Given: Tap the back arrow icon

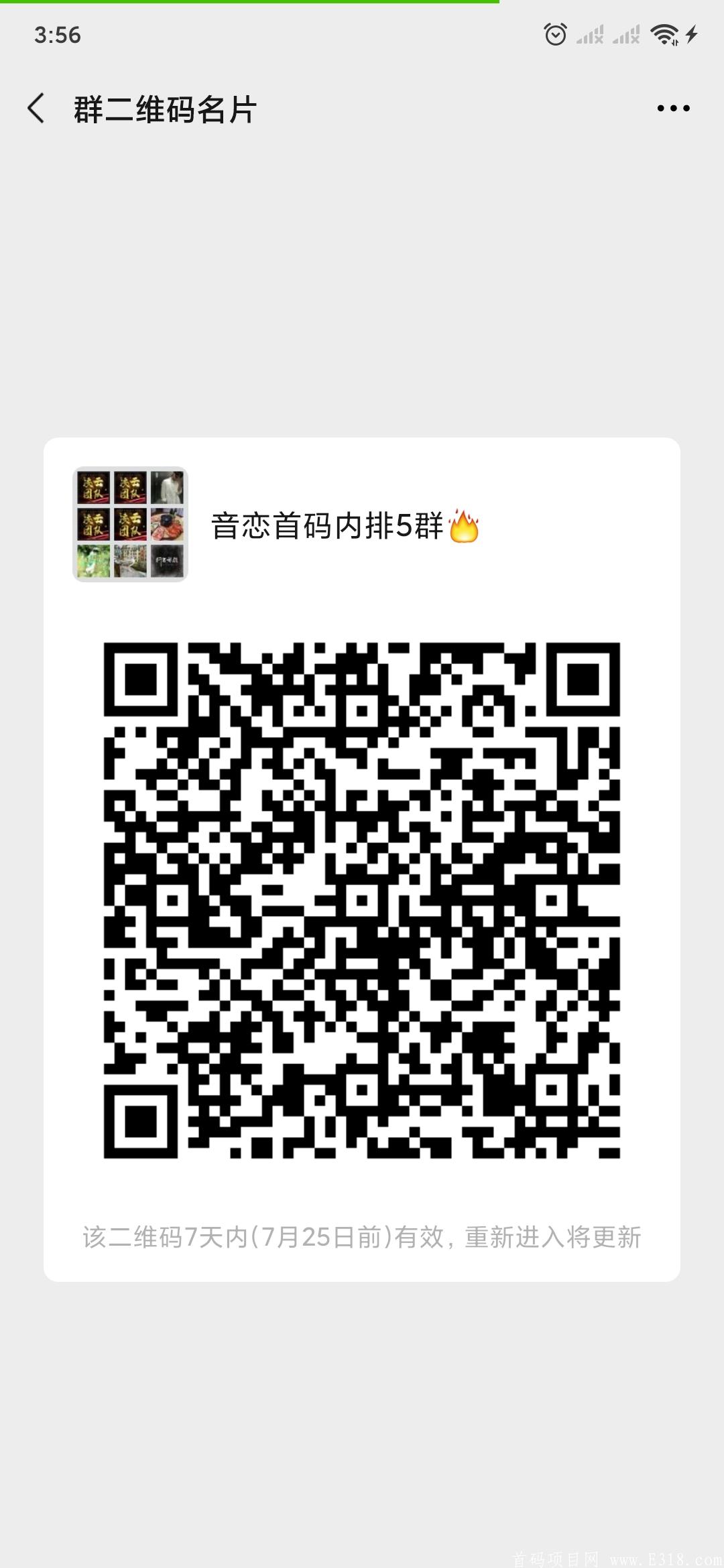Looking at the screenshot, I should [x=37, y=107].
